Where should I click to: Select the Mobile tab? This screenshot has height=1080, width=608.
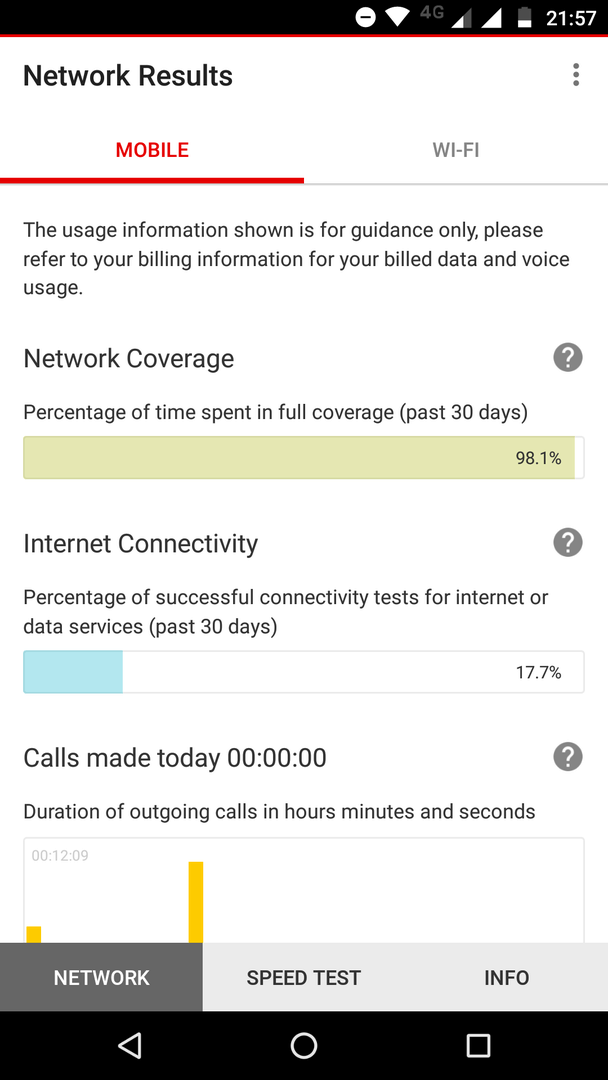(152, 150)
